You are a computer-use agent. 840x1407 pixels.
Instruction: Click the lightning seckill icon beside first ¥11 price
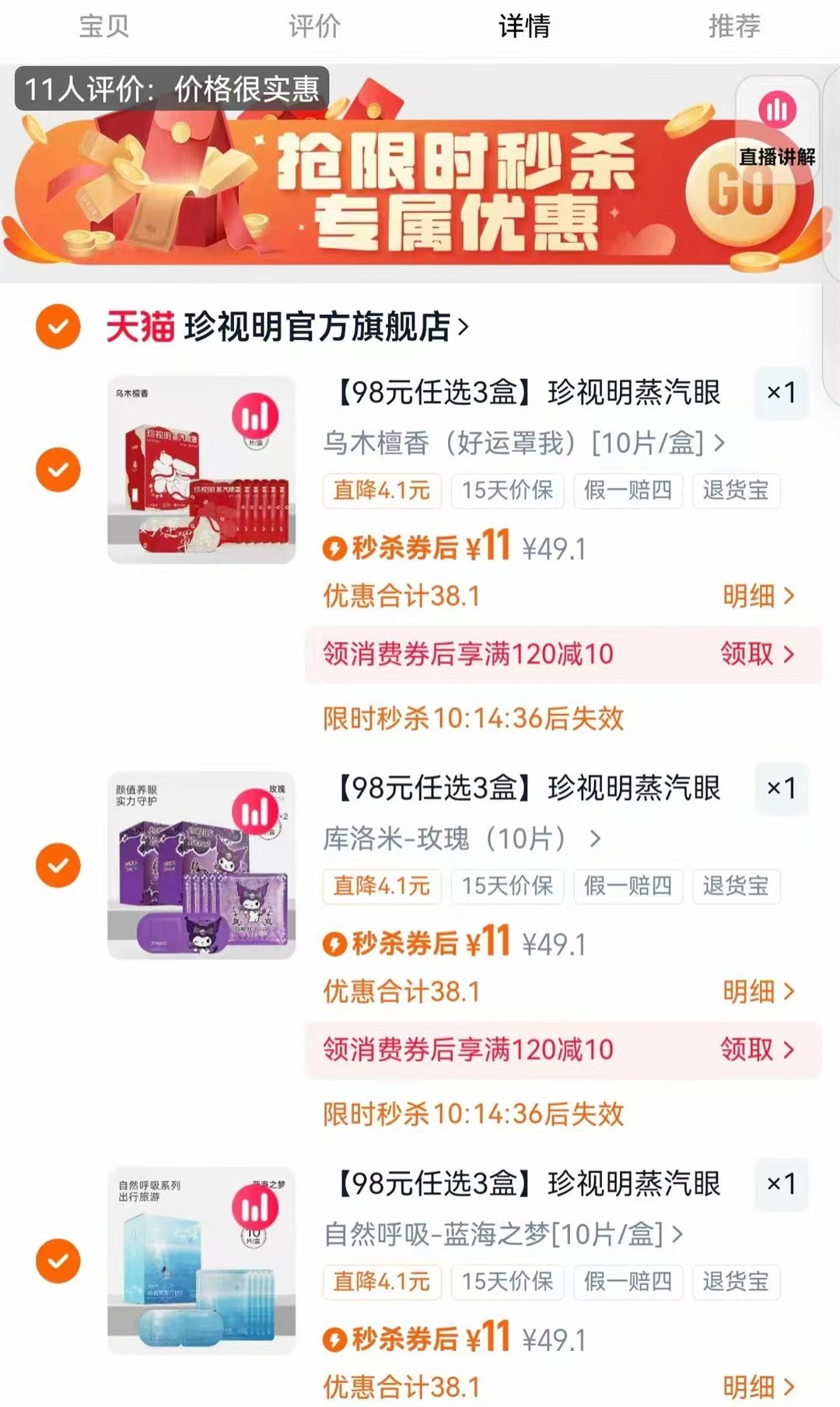pyautogui.click(x=336, y=547)
